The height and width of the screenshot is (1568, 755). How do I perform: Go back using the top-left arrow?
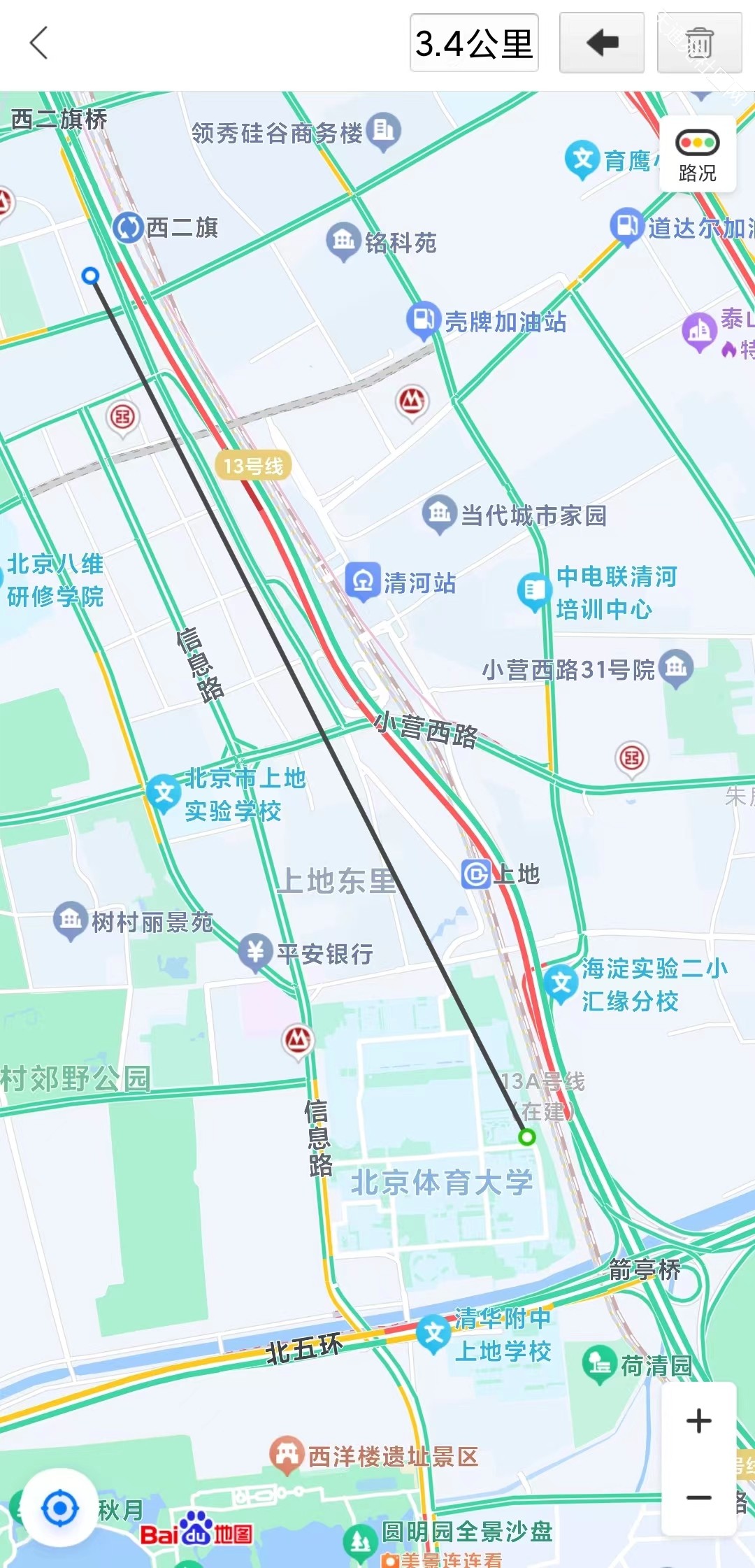39,43
